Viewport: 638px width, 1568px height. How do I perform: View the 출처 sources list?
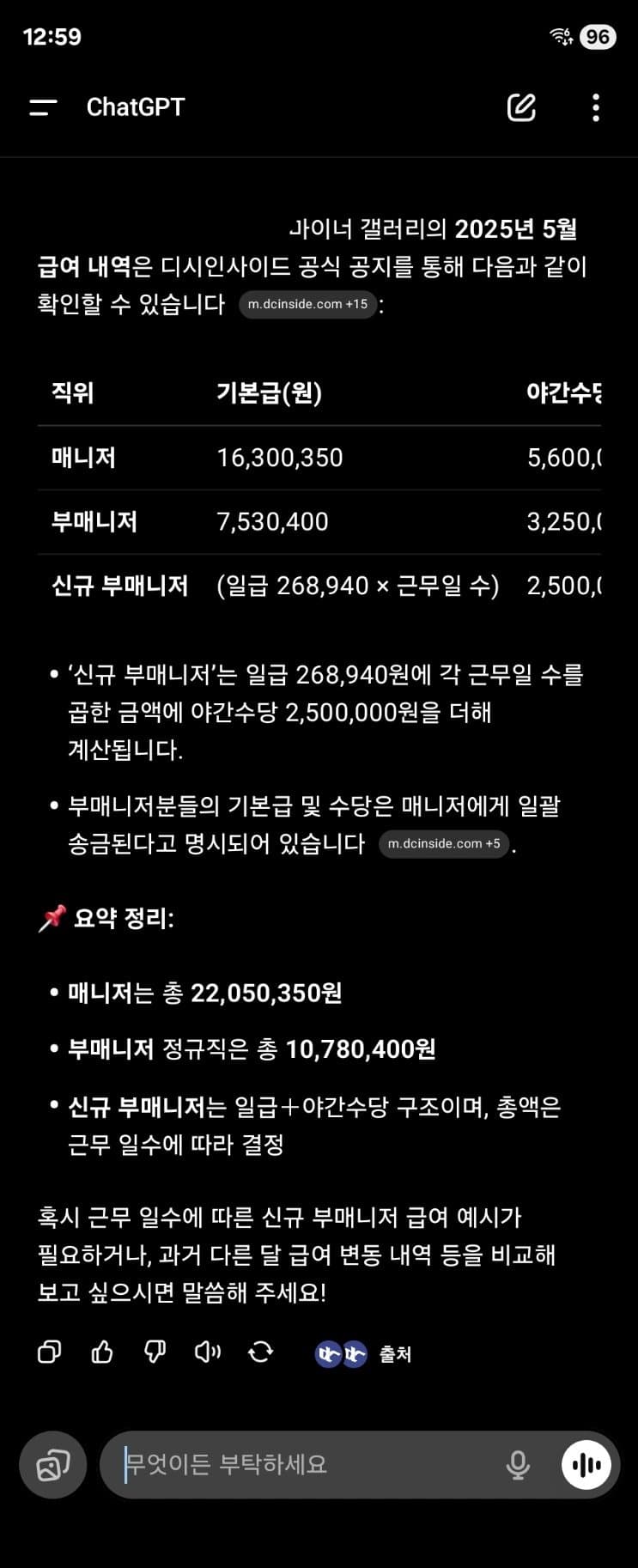[x=364, y=1354]
